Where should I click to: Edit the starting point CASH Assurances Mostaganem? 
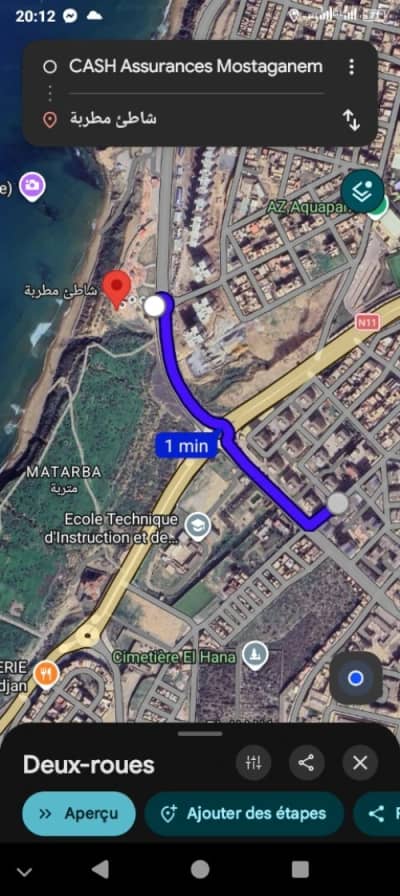pyautogui.click(x=195, y=67)
